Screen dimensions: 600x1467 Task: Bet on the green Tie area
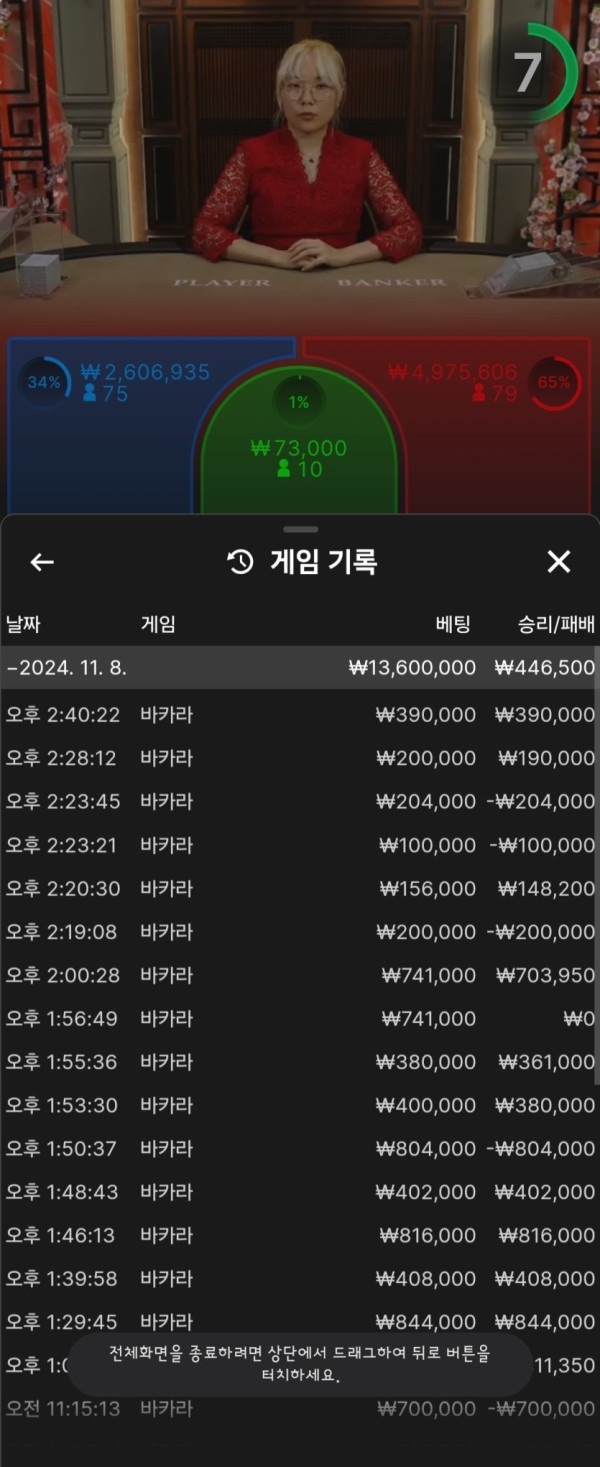[x=299, y=450]
